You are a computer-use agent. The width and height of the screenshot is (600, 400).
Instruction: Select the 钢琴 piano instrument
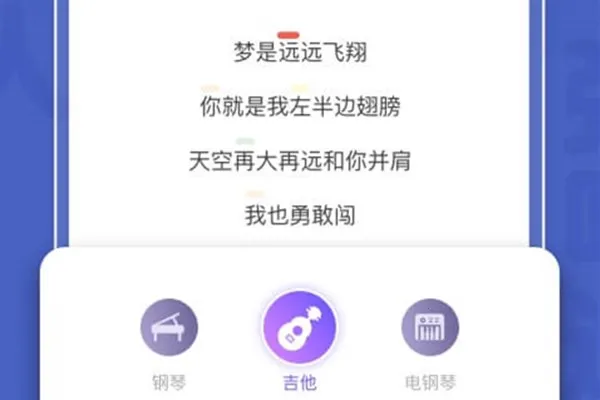click(x=169, y=328)
